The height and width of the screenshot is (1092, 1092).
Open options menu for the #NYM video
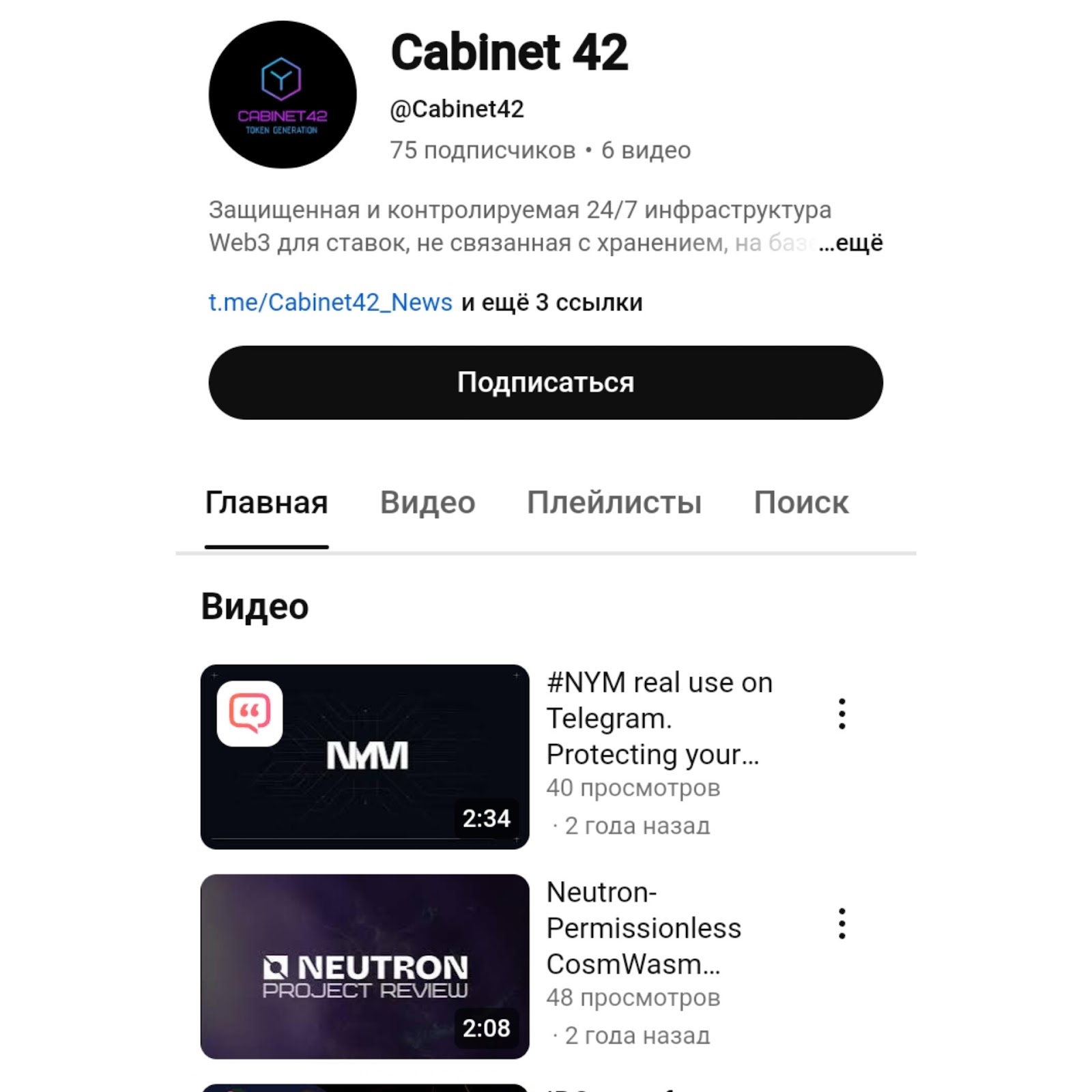coord(842,714)
